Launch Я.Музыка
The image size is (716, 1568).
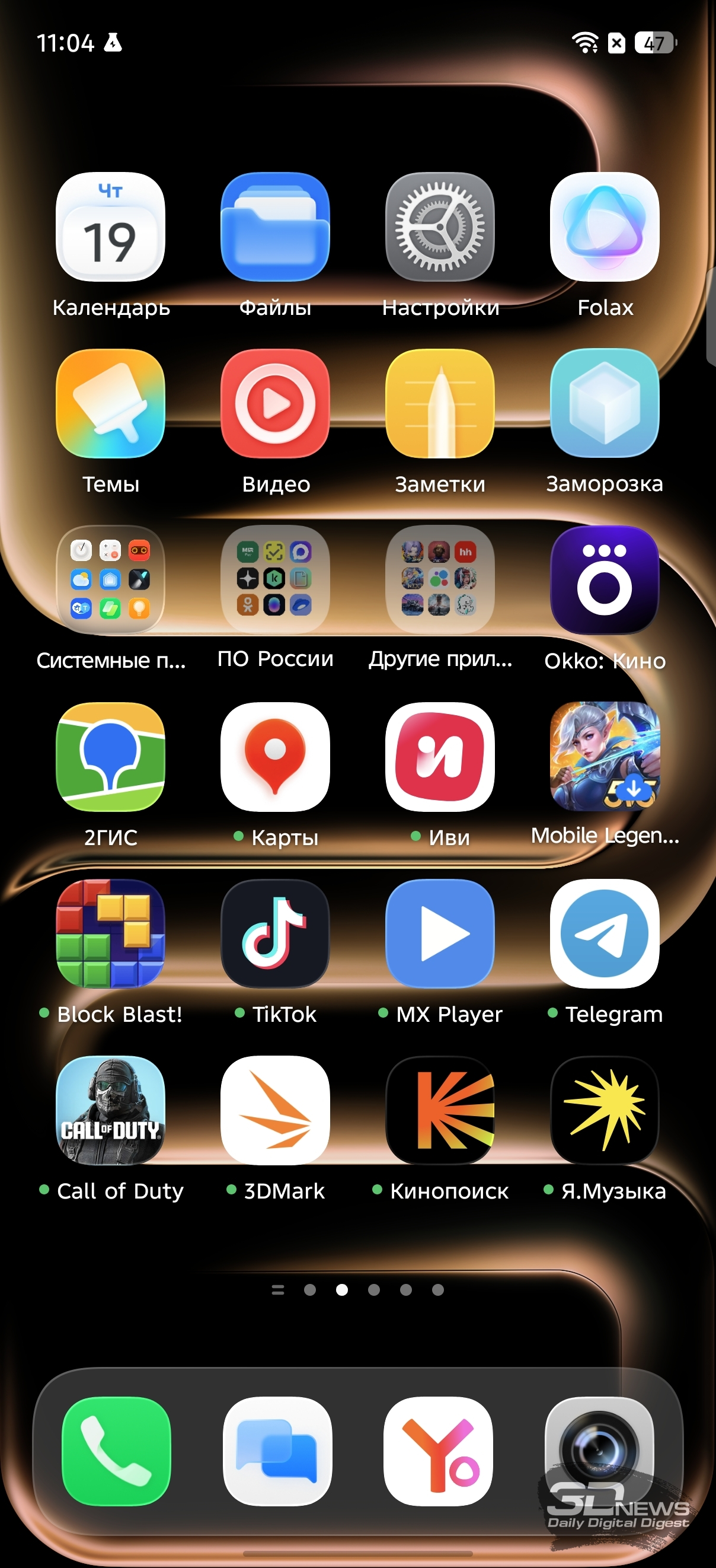pos(605,1110)
